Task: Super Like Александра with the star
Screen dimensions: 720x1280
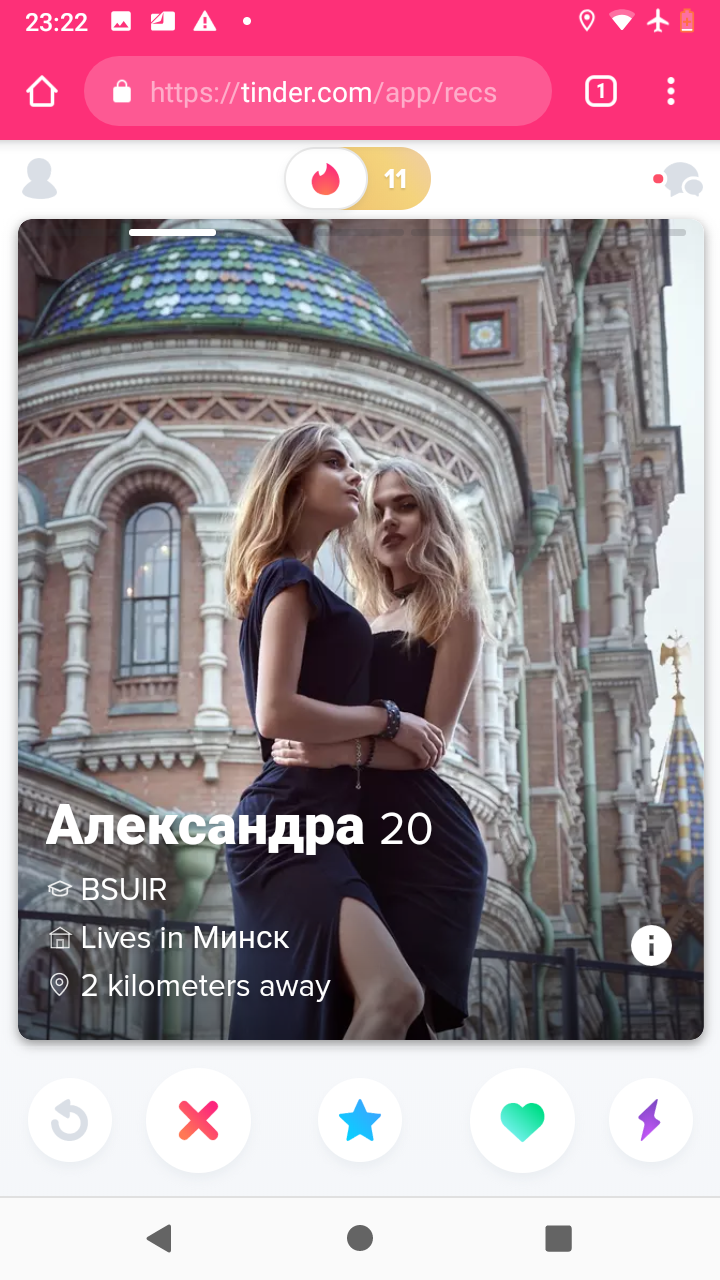Action: click(x=360, y=1120)
